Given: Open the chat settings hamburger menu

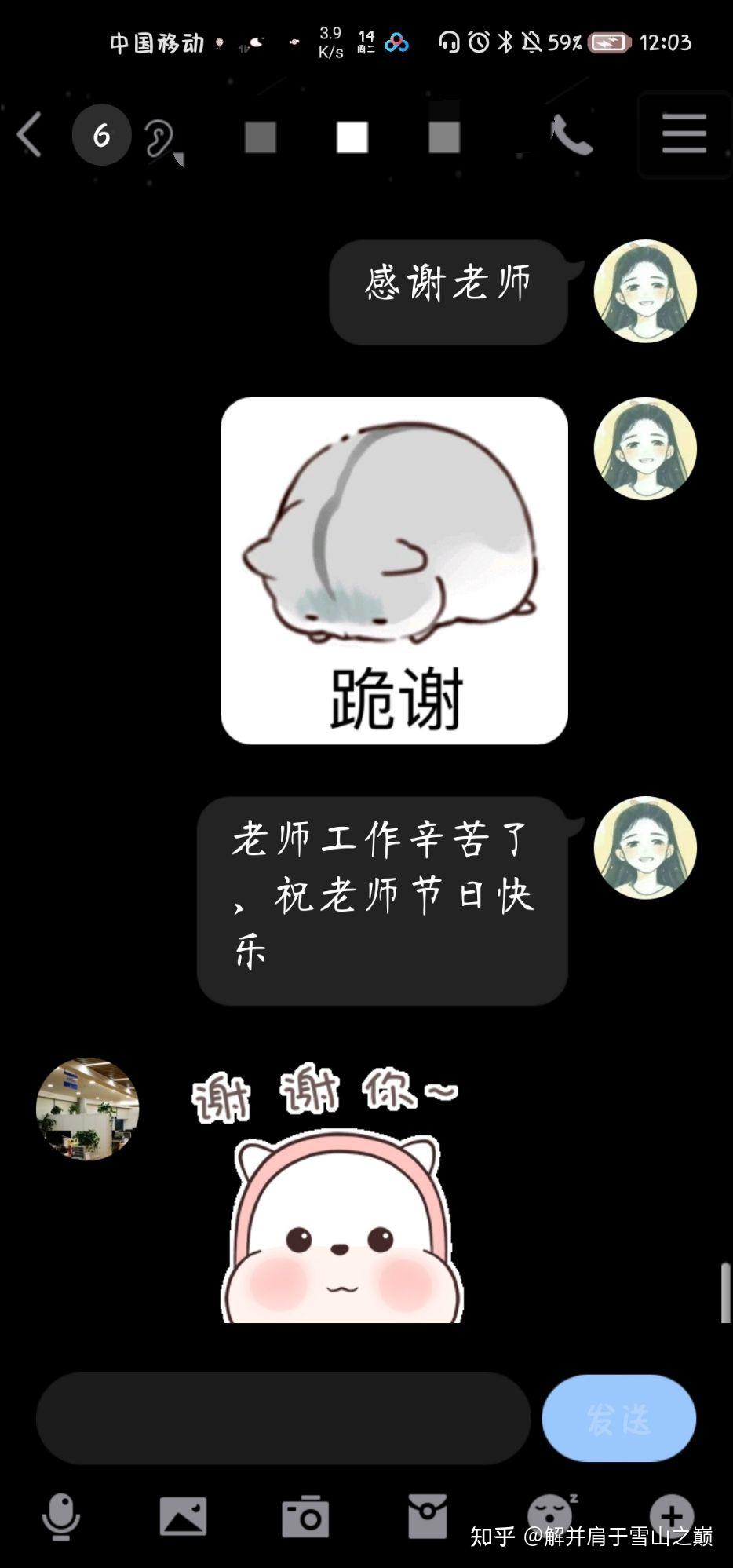Looking at the screenshot, I should click(684, 134).
